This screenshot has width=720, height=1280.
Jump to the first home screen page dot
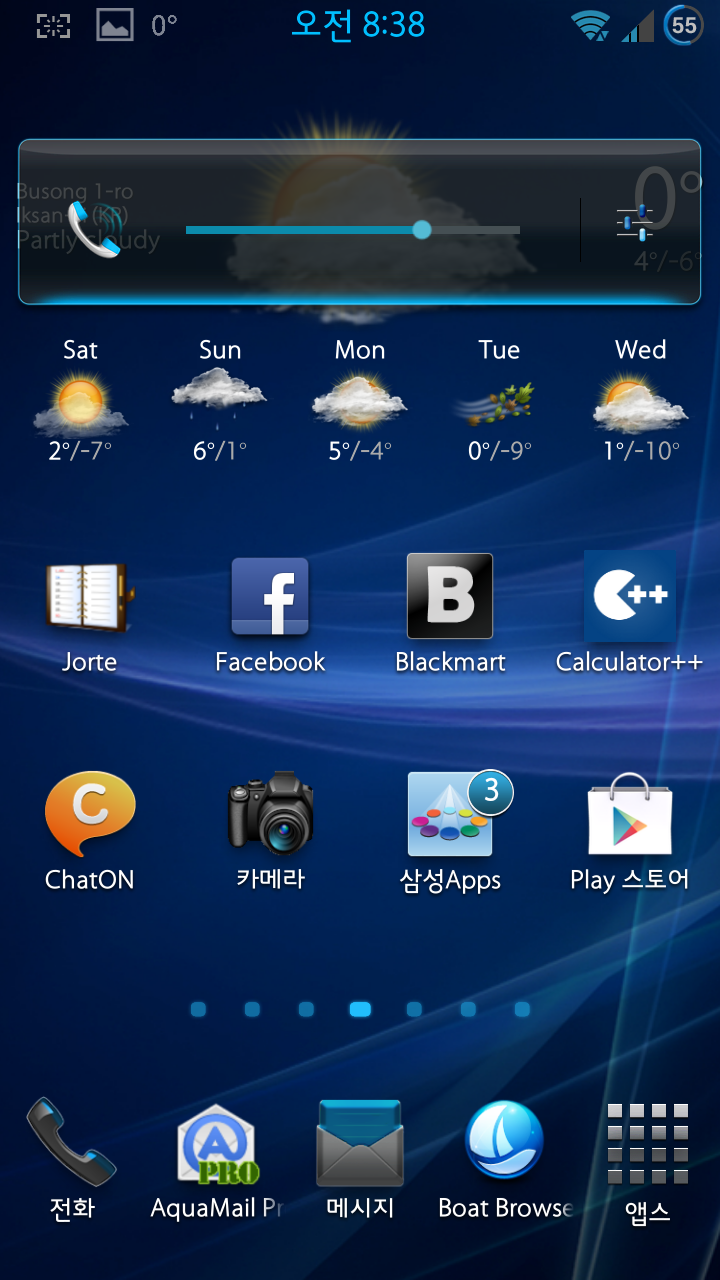pyautogui.click(x=198, y=1009)
